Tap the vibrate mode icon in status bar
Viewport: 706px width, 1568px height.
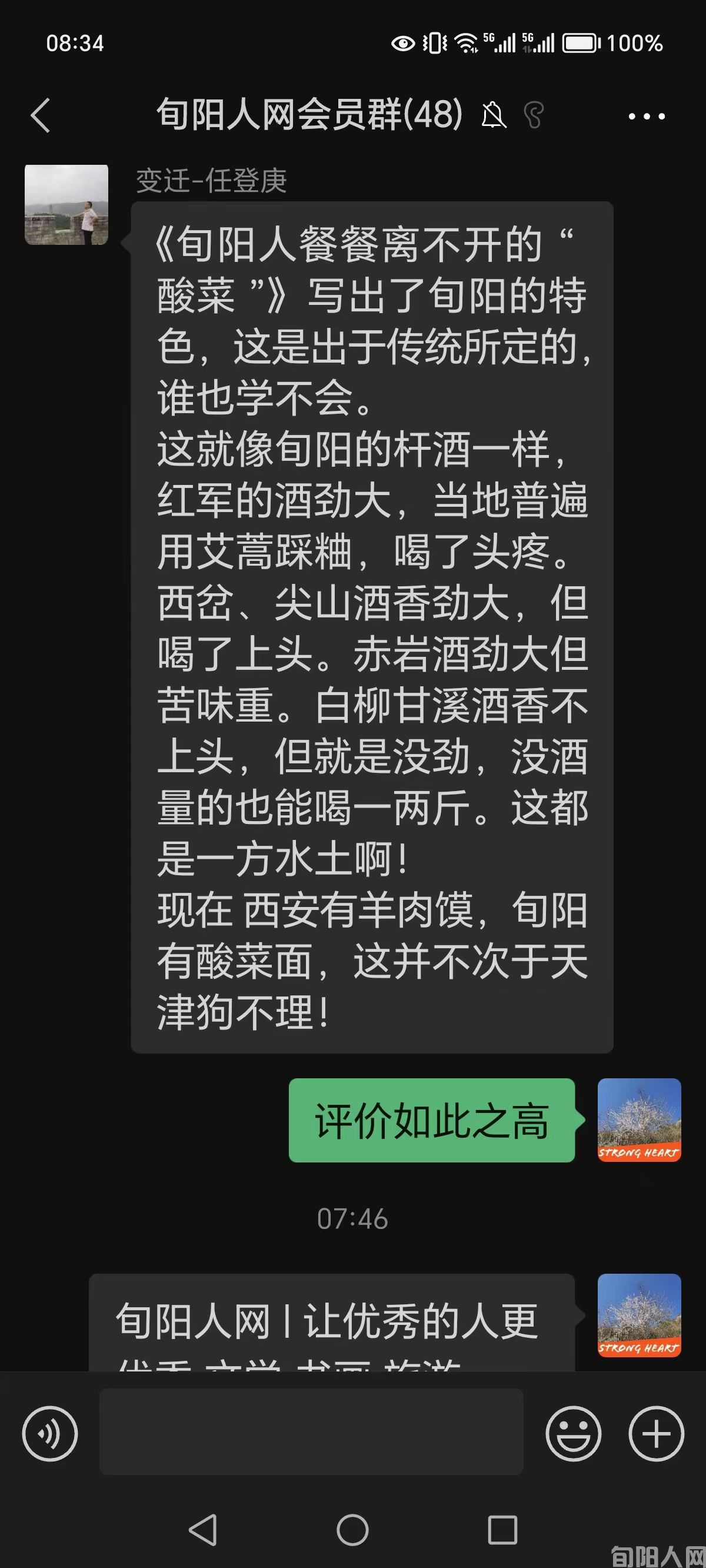(x=435, y=44)
